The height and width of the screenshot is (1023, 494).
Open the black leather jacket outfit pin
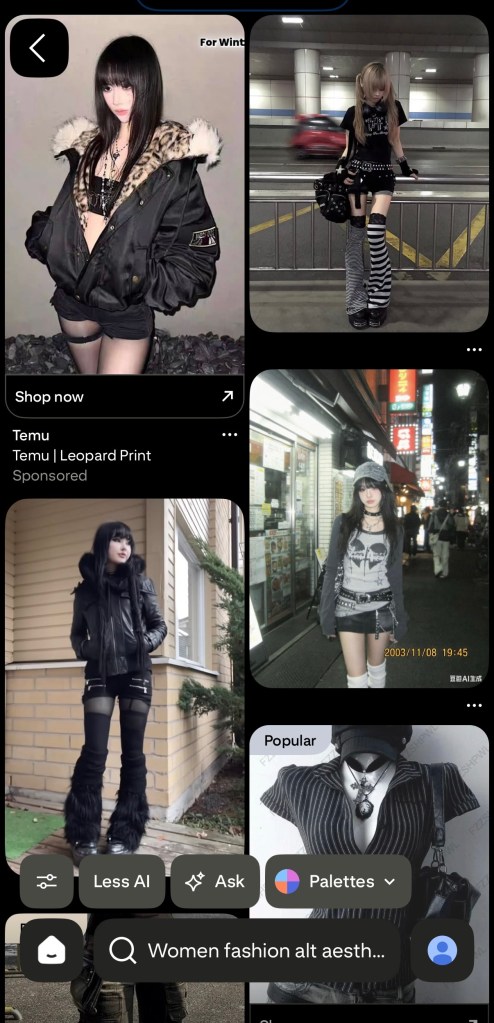[125, 679]
